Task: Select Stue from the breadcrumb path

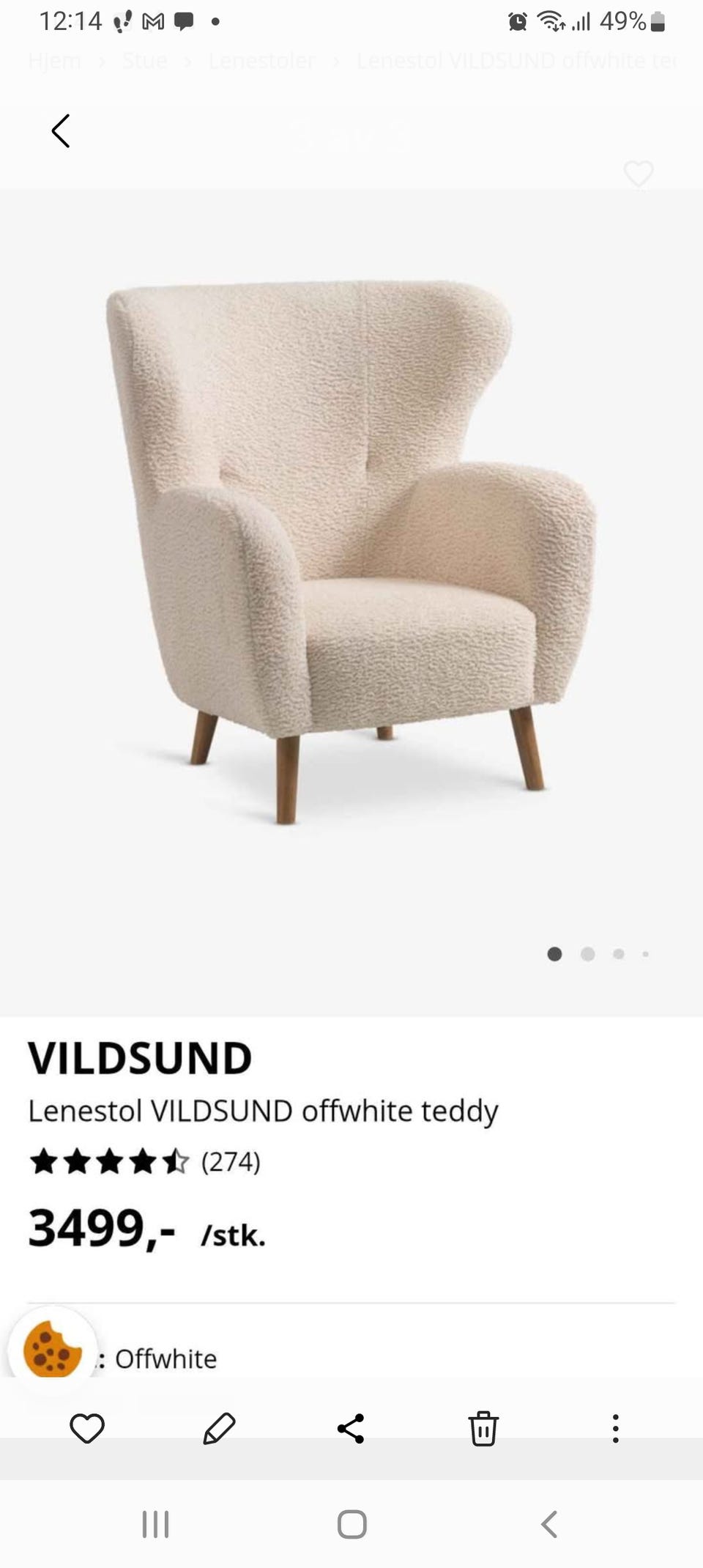Action: point(145,61)
